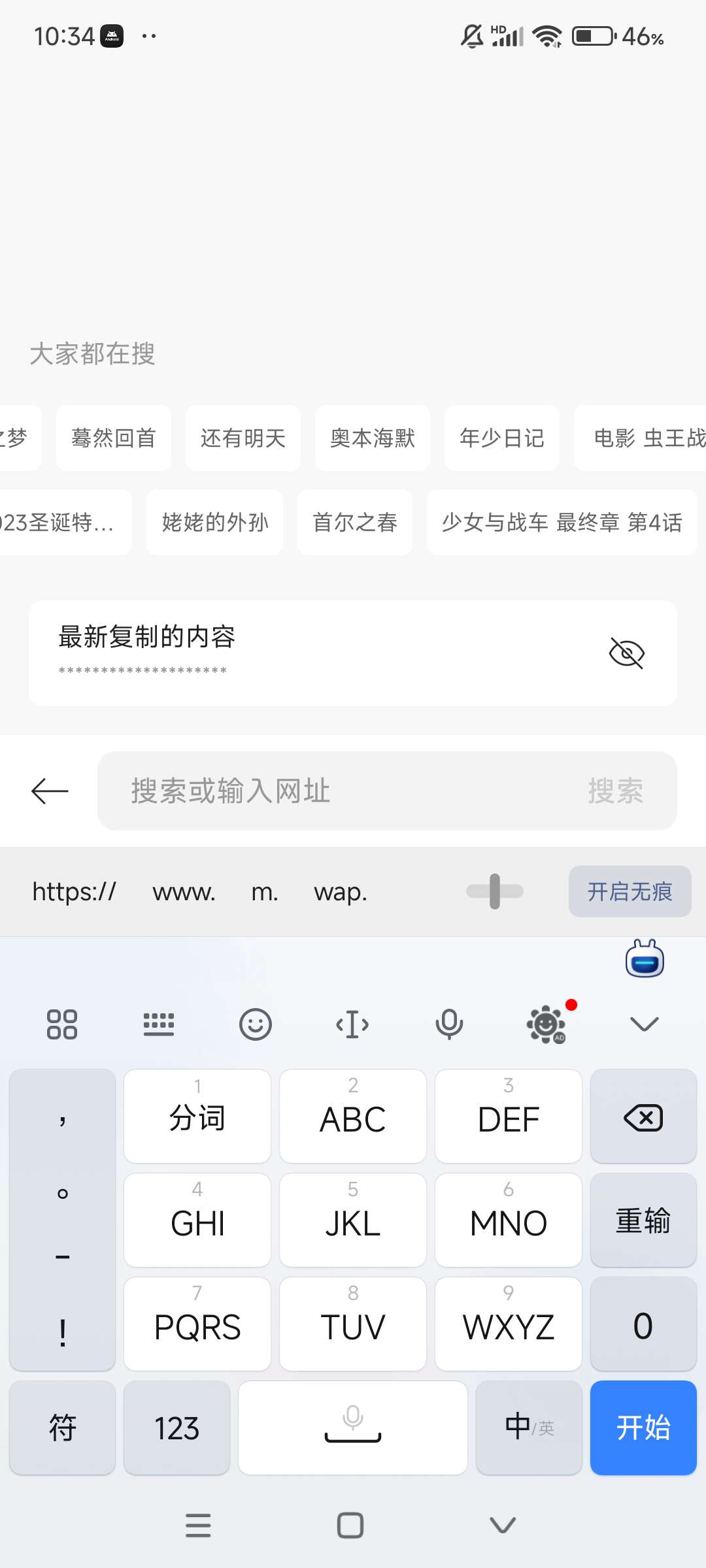Insert the wap. prefix shortcut

click(x=341, y=892)
